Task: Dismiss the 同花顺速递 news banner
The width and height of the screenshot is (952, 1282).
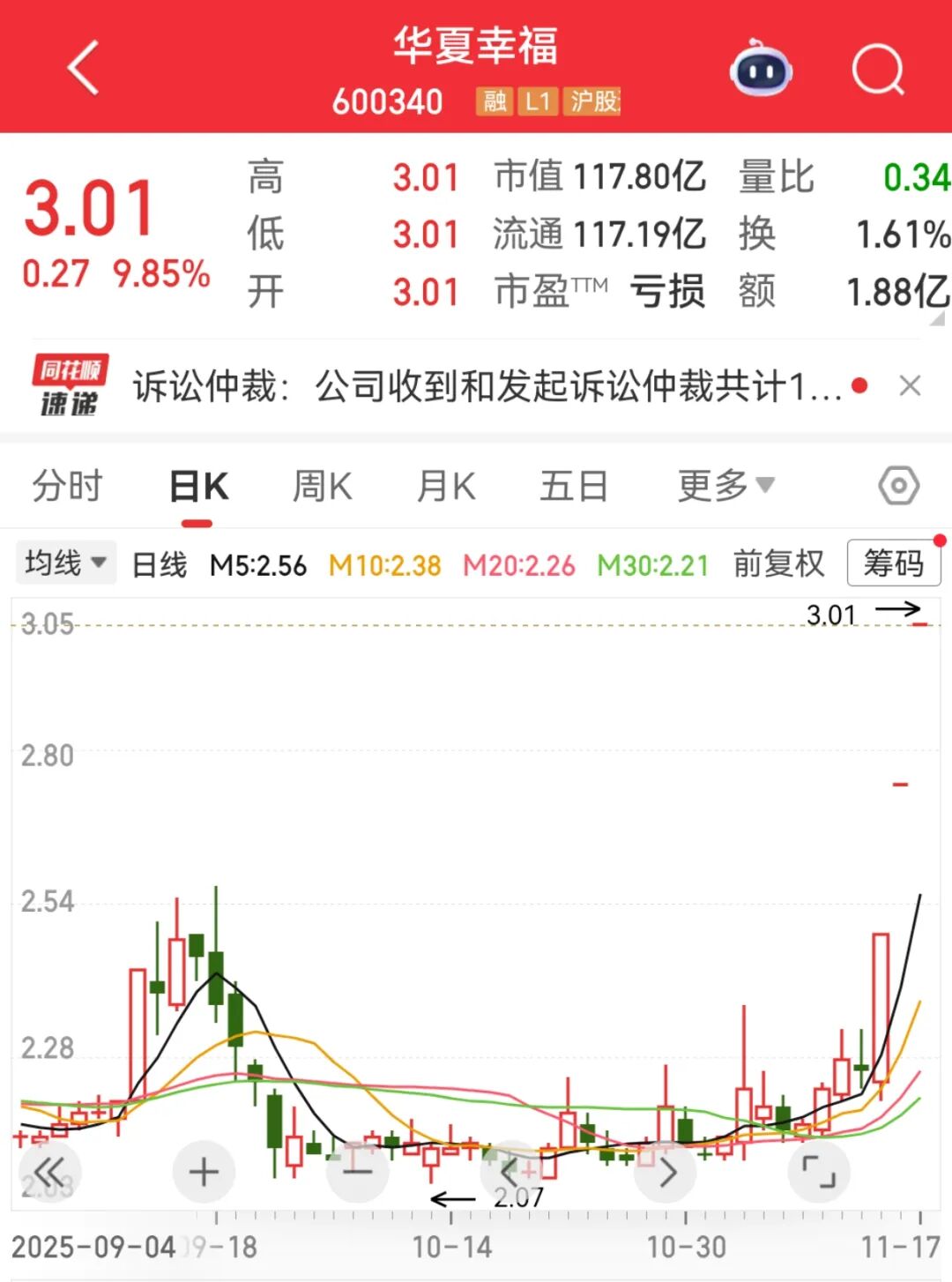Action: [x=910, y=386]
